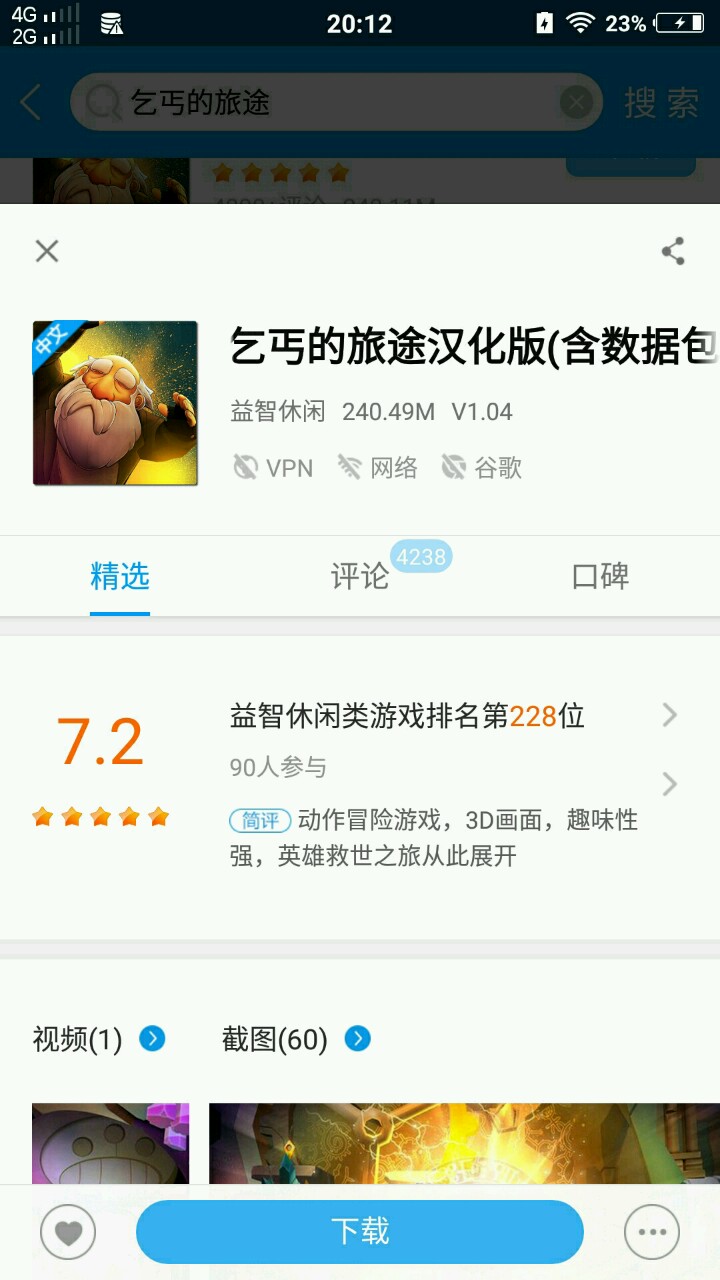Open the 截图(60) screenshot gallery
The width and height of the screenshot is (720, 1280).
(x=296, y=1039)
